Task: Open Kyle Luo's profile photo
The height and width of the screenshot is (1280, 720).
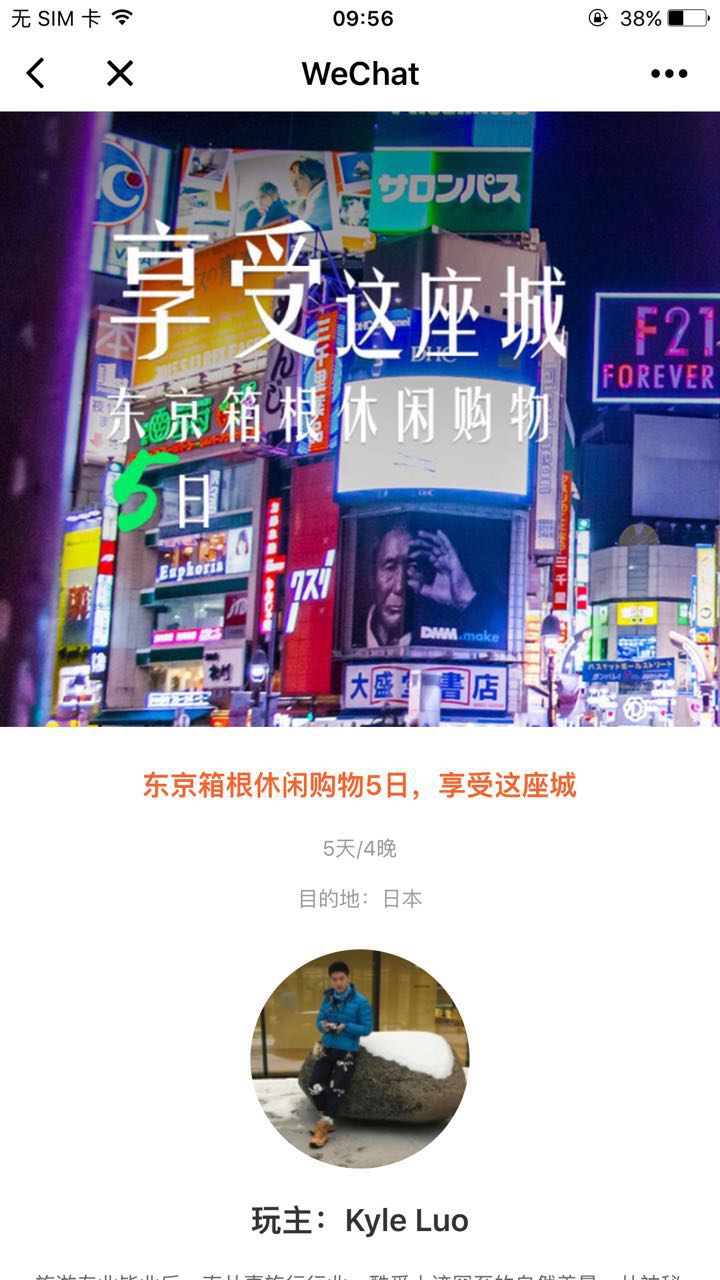Action: (360, 1058)
